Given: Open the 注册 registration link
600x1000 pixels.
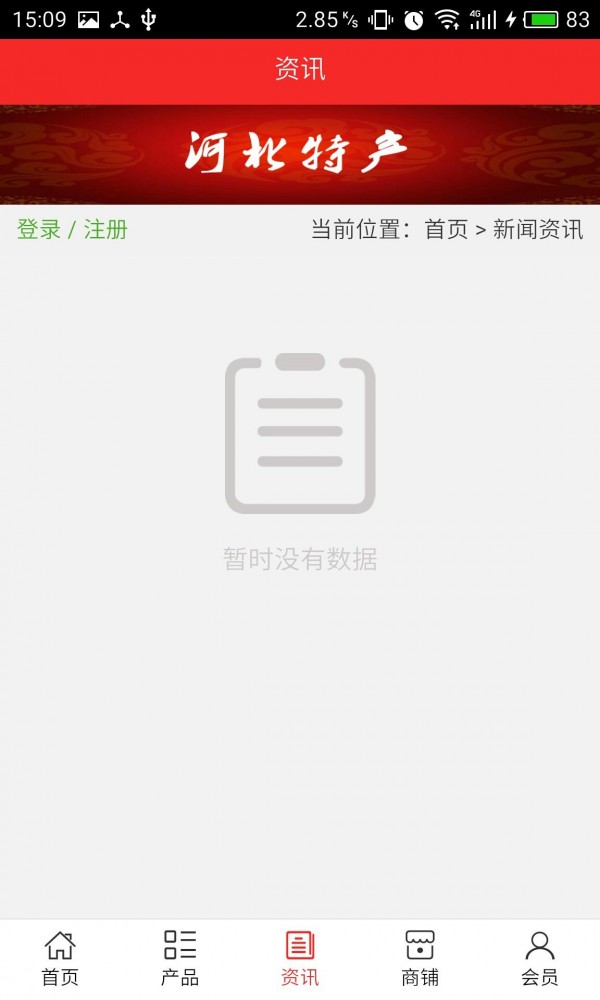Looking at the screenshot, I should 105,229.
